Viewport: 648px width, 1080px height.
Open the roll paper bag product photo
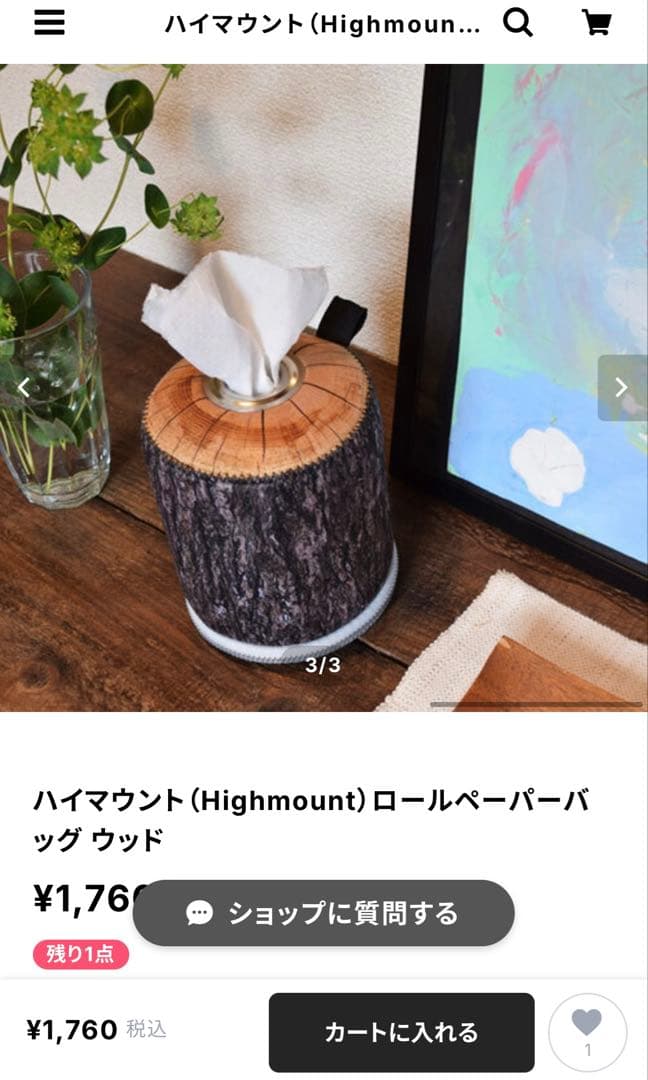(324, 388)
